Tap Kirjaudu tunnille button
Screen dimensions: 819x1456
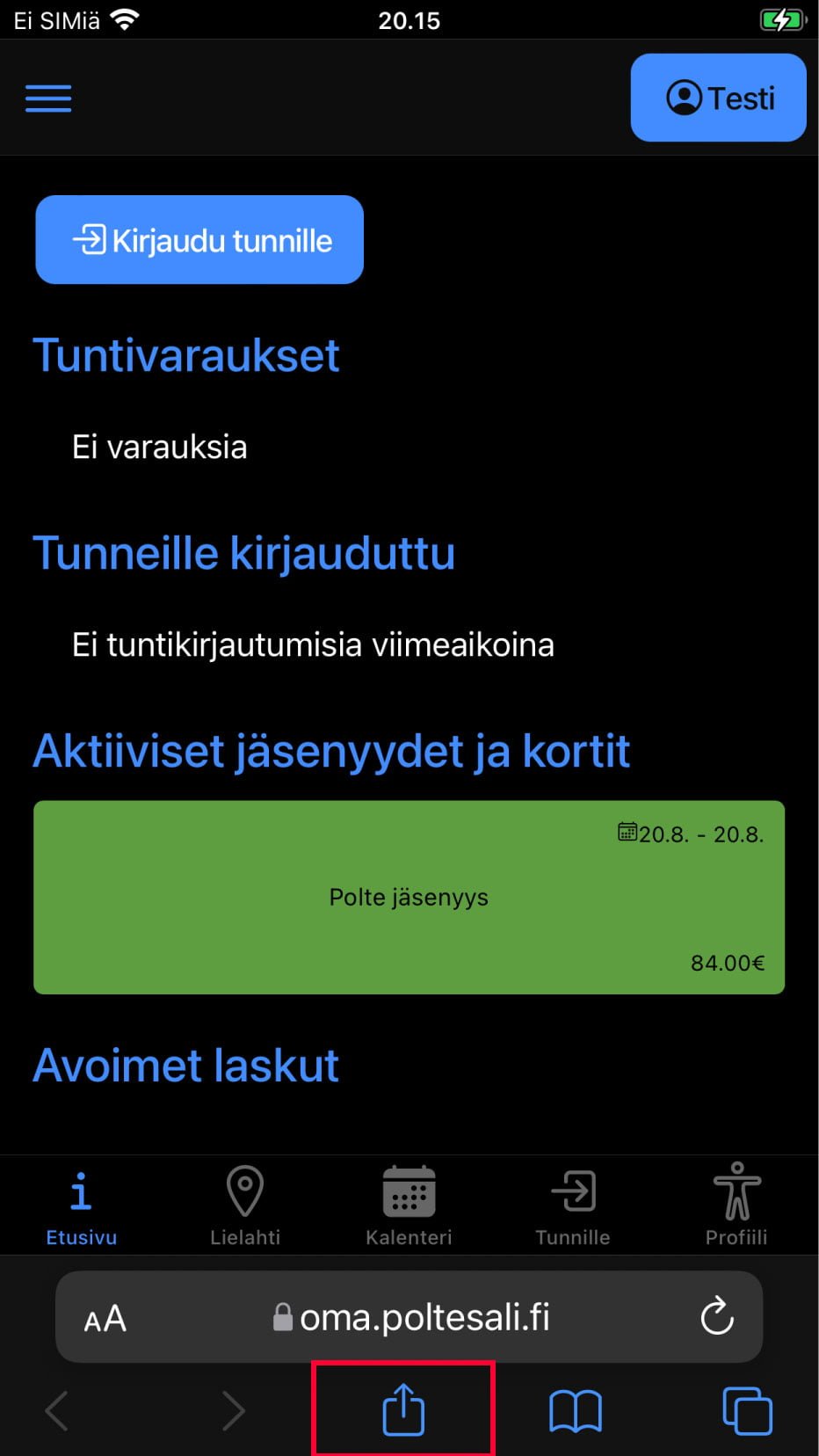[199, 240]
